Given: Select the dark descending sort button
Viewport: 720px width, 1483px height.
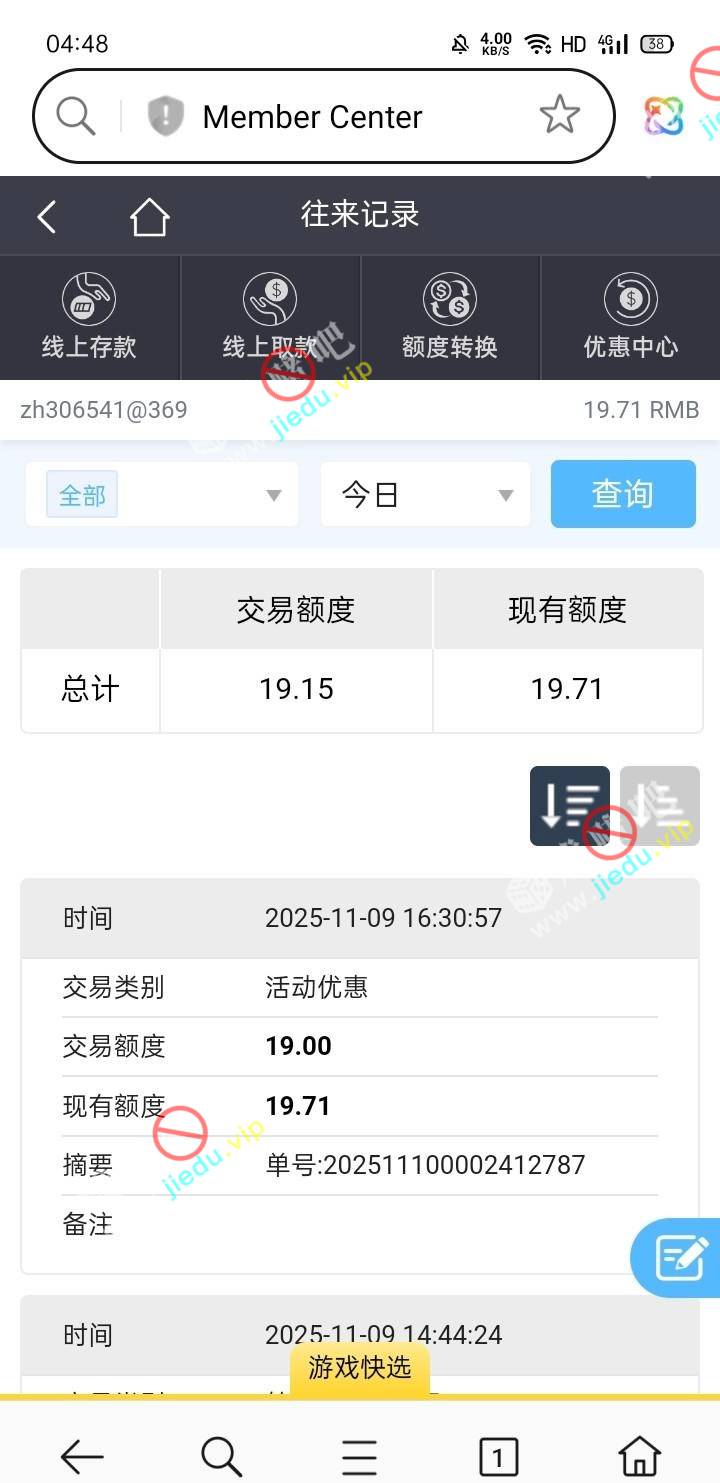Looking at the screenshot, I should pos(570,806).
